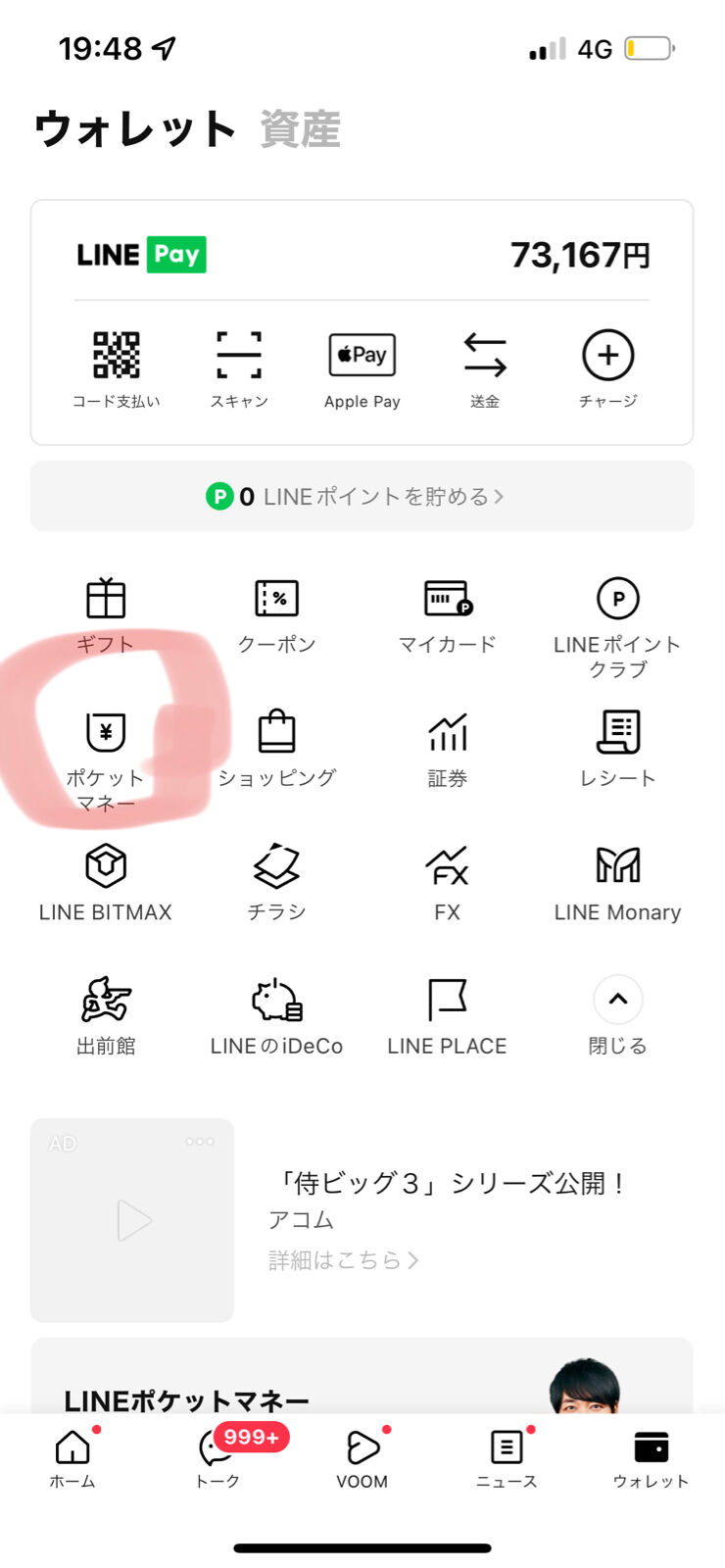Open LINEポイントを貯める banner
Viewport: 725px width, 1568px height.
click(362, 497)
